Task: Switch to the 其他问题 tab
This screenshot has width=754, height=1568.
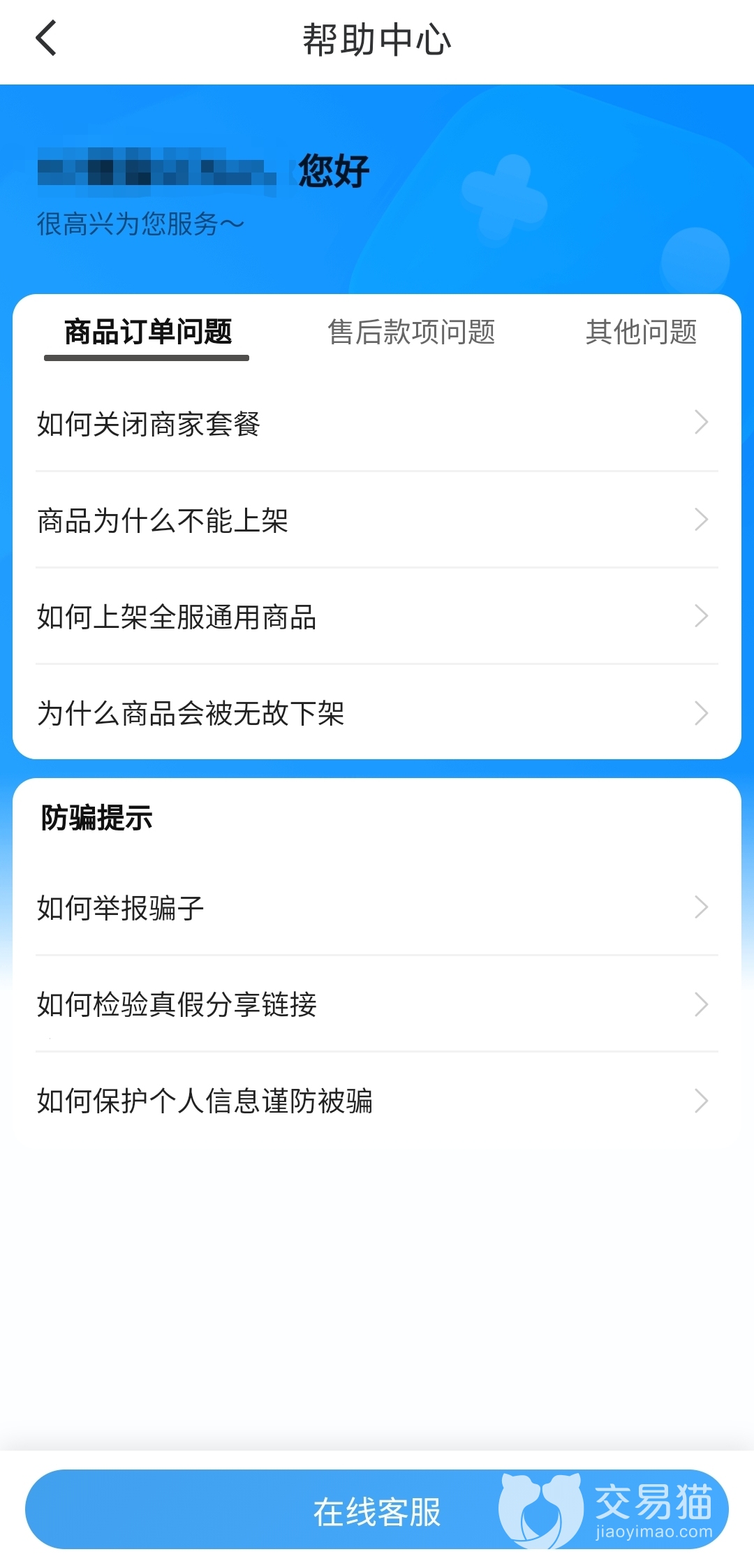Action: (641, 332)
